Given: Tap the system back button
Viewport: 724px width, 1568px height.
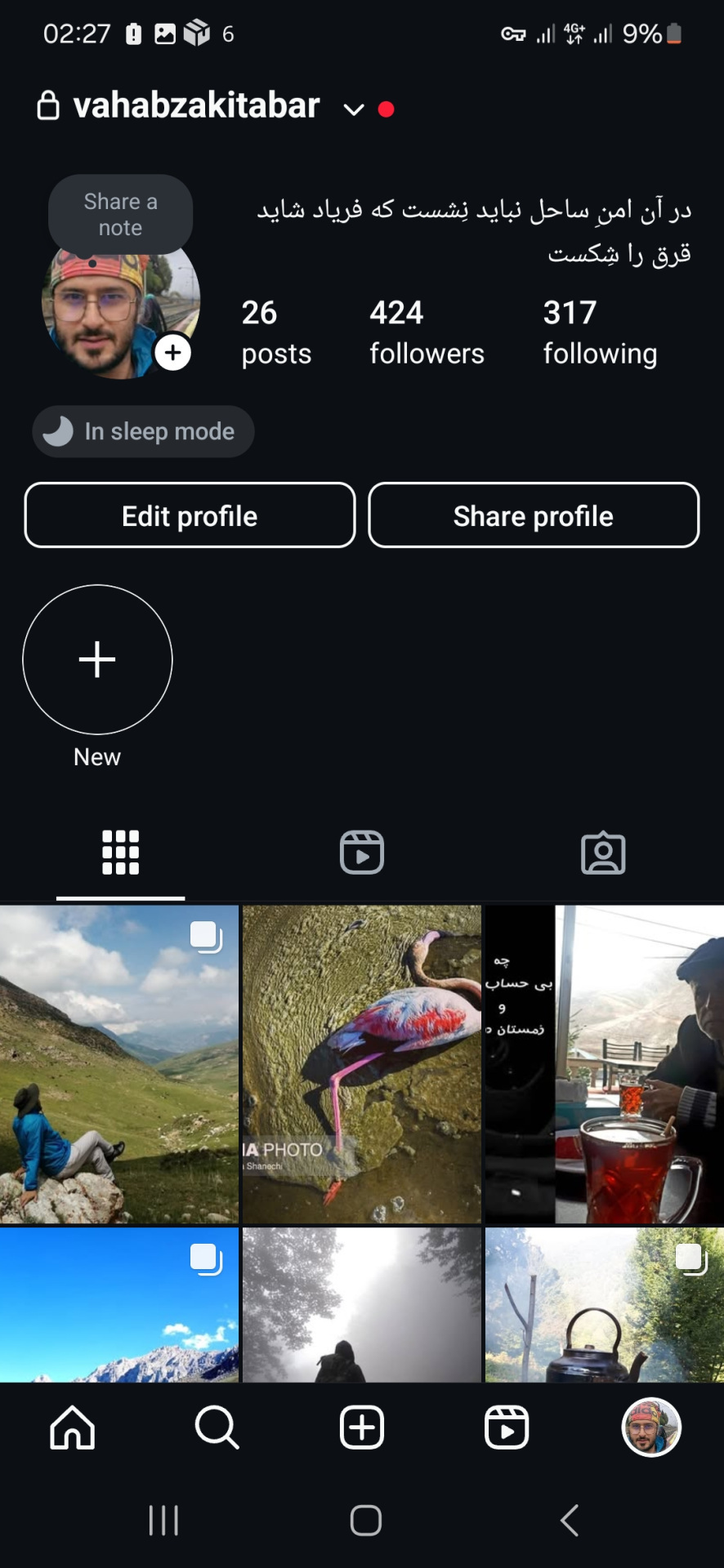Looking at the screenshot, I should point(570,1521).
